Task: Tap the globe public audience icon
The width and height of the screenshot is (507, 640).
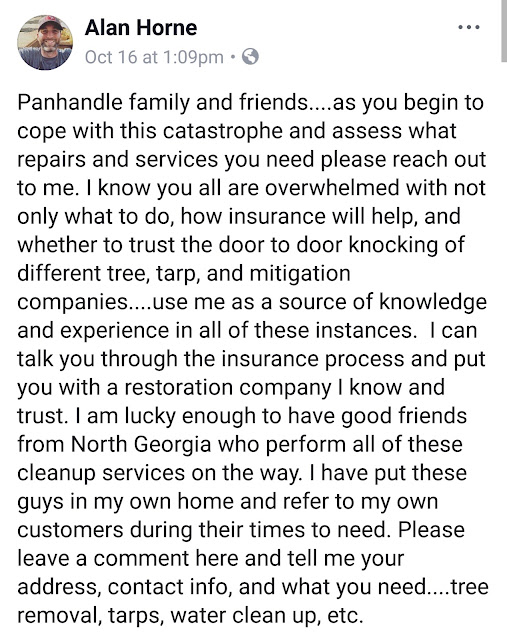Action: click(x=250, y=57)
